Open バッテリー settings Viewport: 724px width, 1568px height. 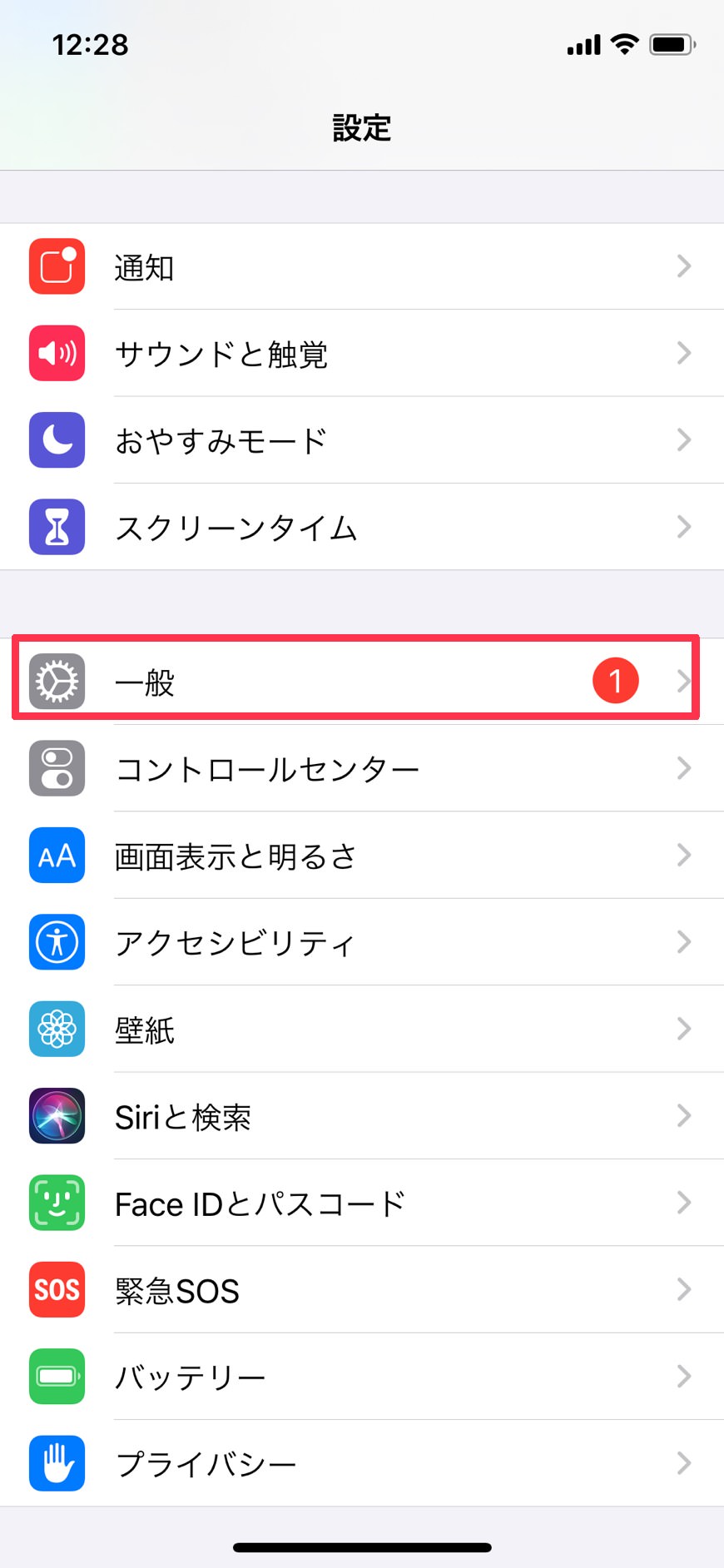tap(362, 1376)
